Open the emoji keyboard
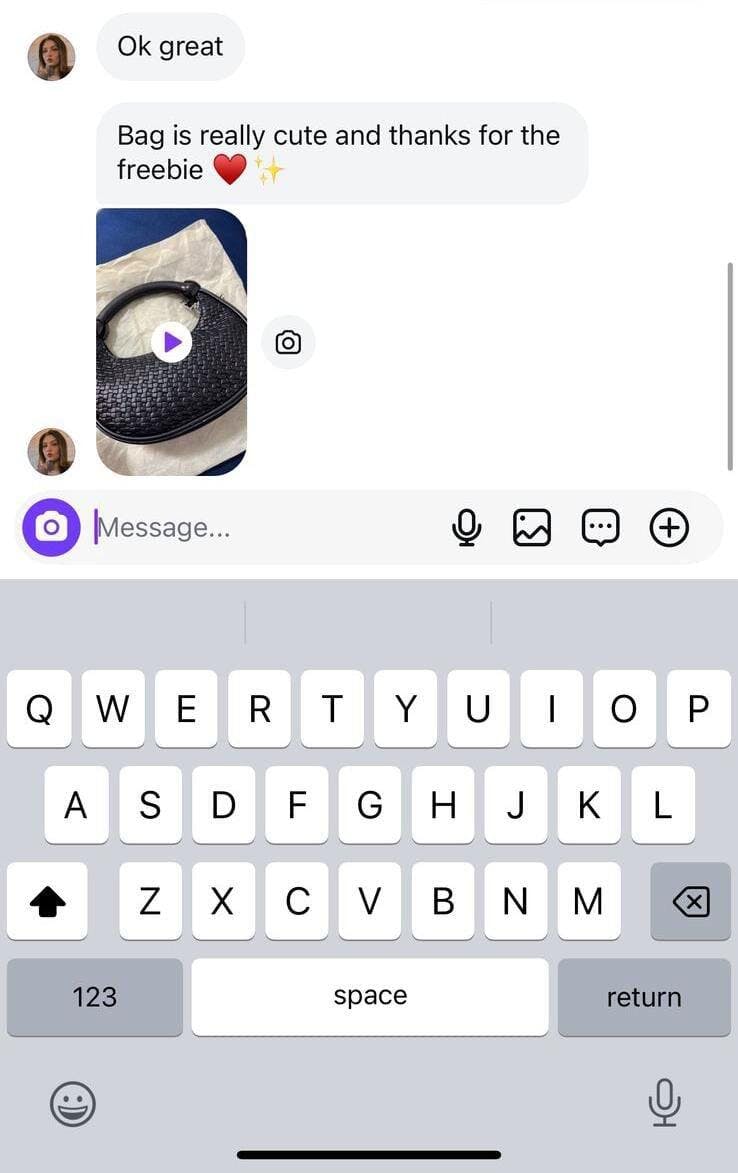The image size is (738, 1173). [x=73, y=1104]
